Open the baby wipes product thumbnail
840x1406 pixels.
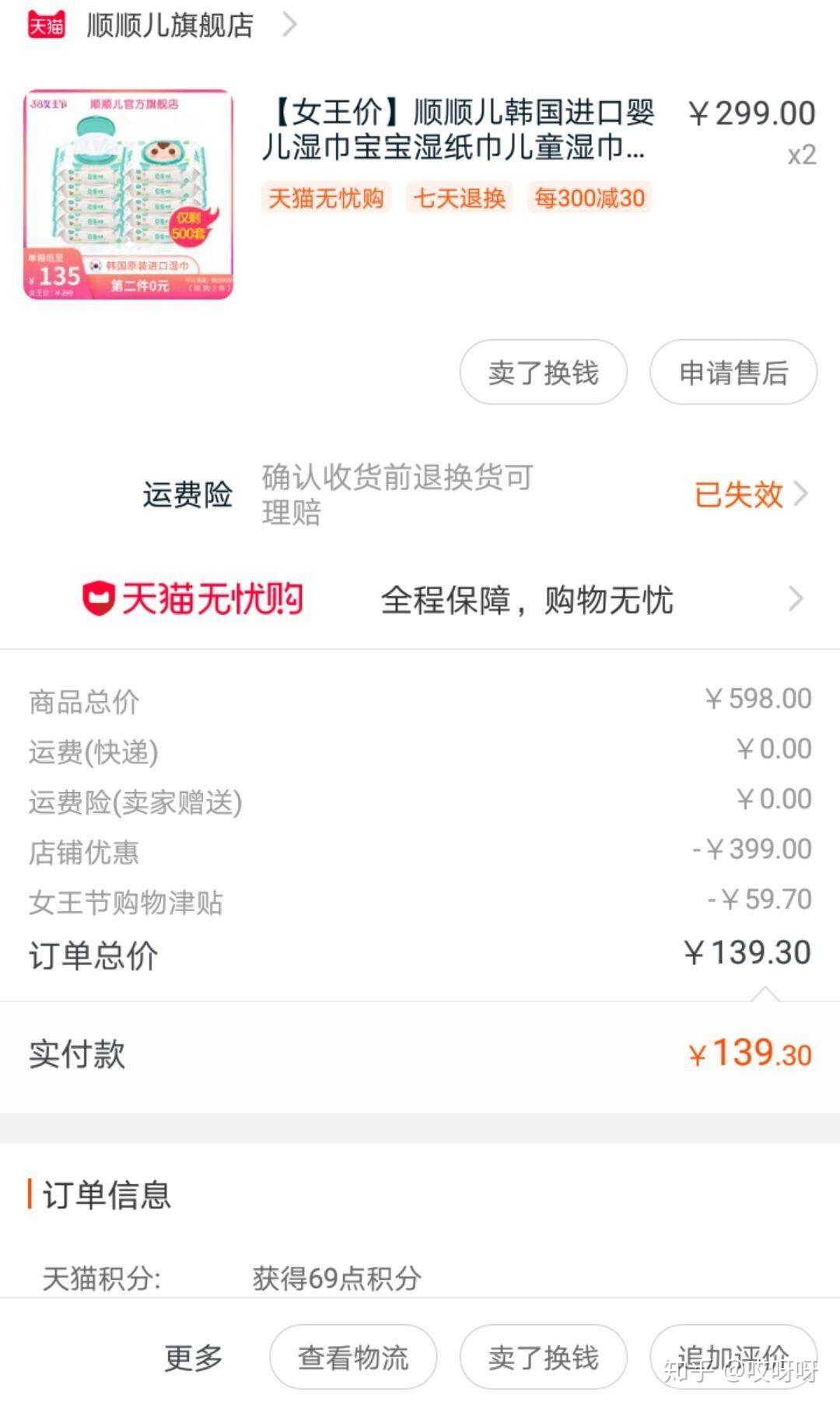tap(128, 195)
